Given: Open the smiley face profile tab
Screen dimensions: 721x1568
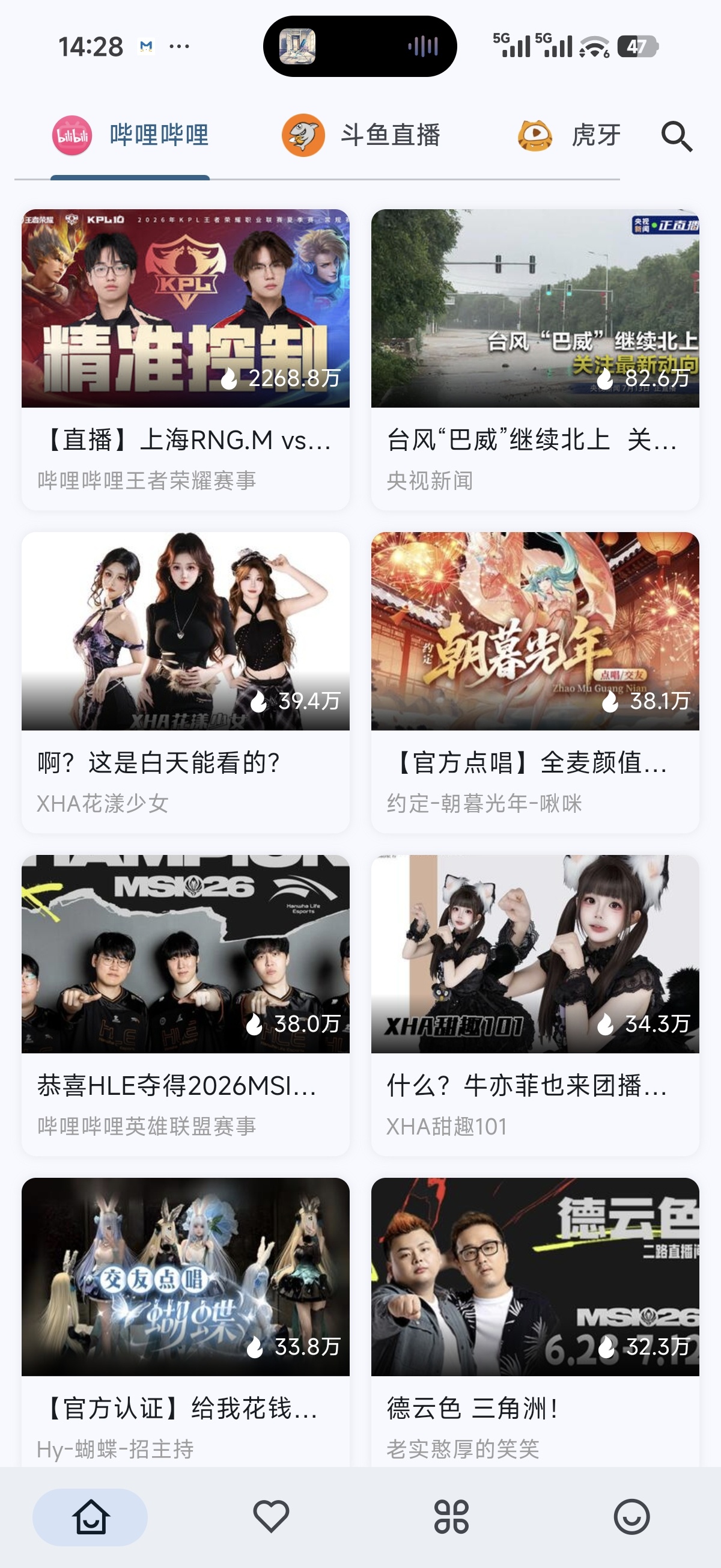Looking at the screenshot, I should [631, 1516].
